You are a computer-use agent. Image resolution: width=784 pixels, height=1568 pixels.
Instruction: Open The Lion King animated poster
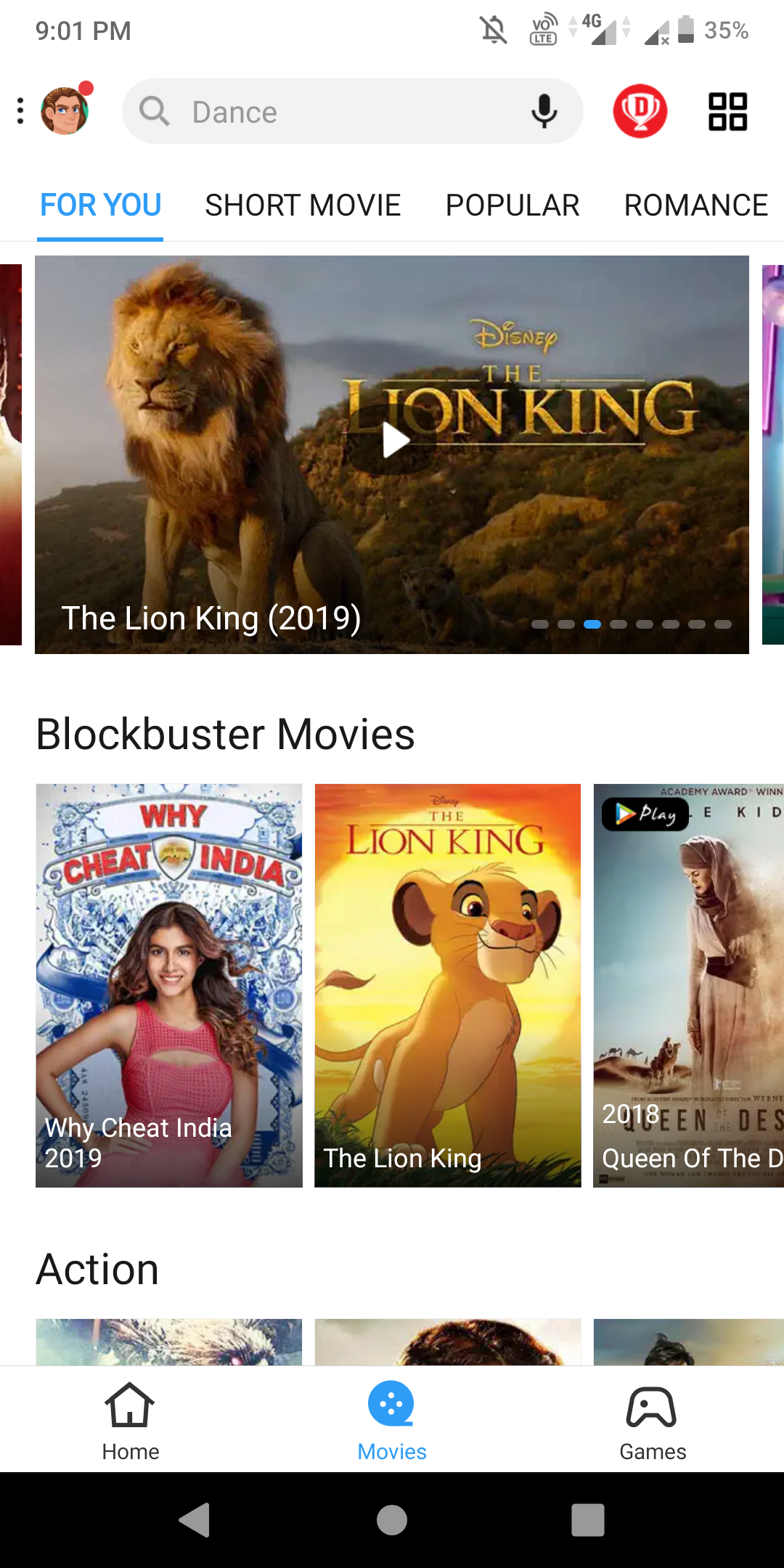coord(448,985)
